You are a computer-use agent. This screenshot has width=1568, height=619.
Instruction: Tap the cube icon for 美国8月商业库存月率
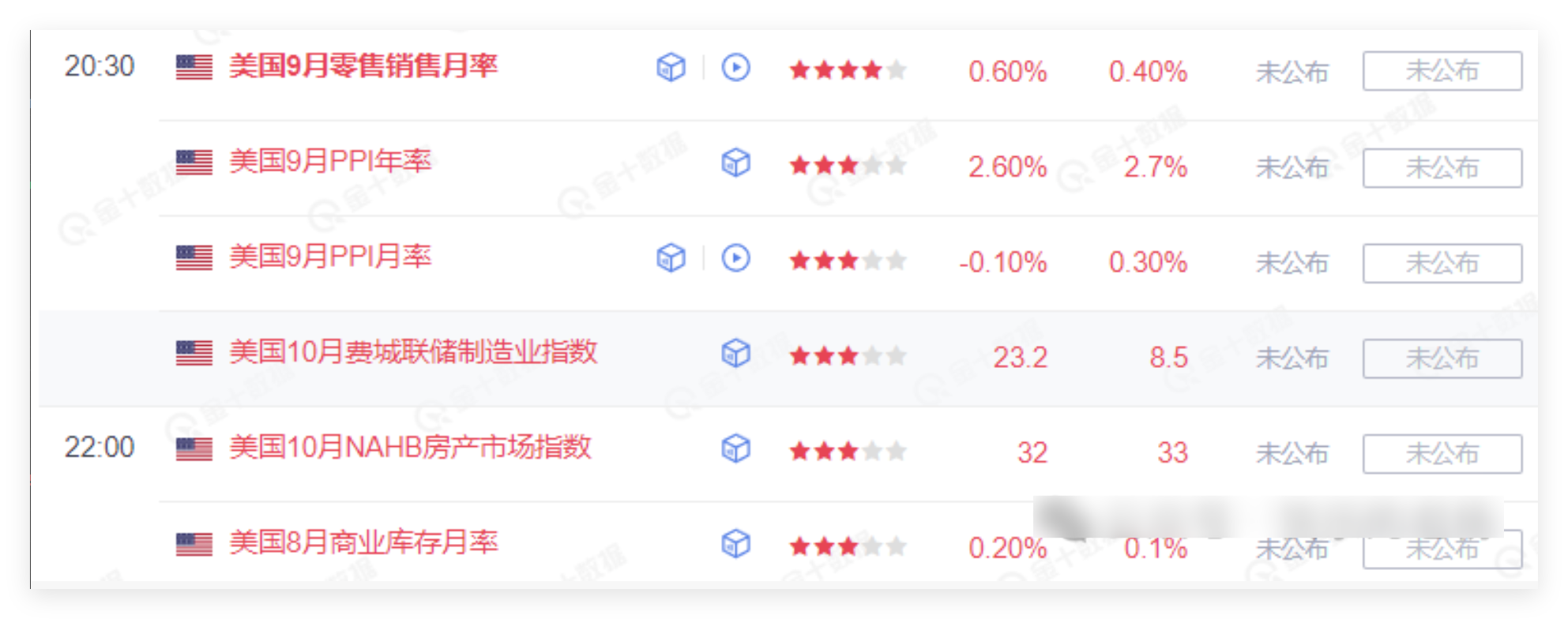pyautogui.click(x=736, y=544)
